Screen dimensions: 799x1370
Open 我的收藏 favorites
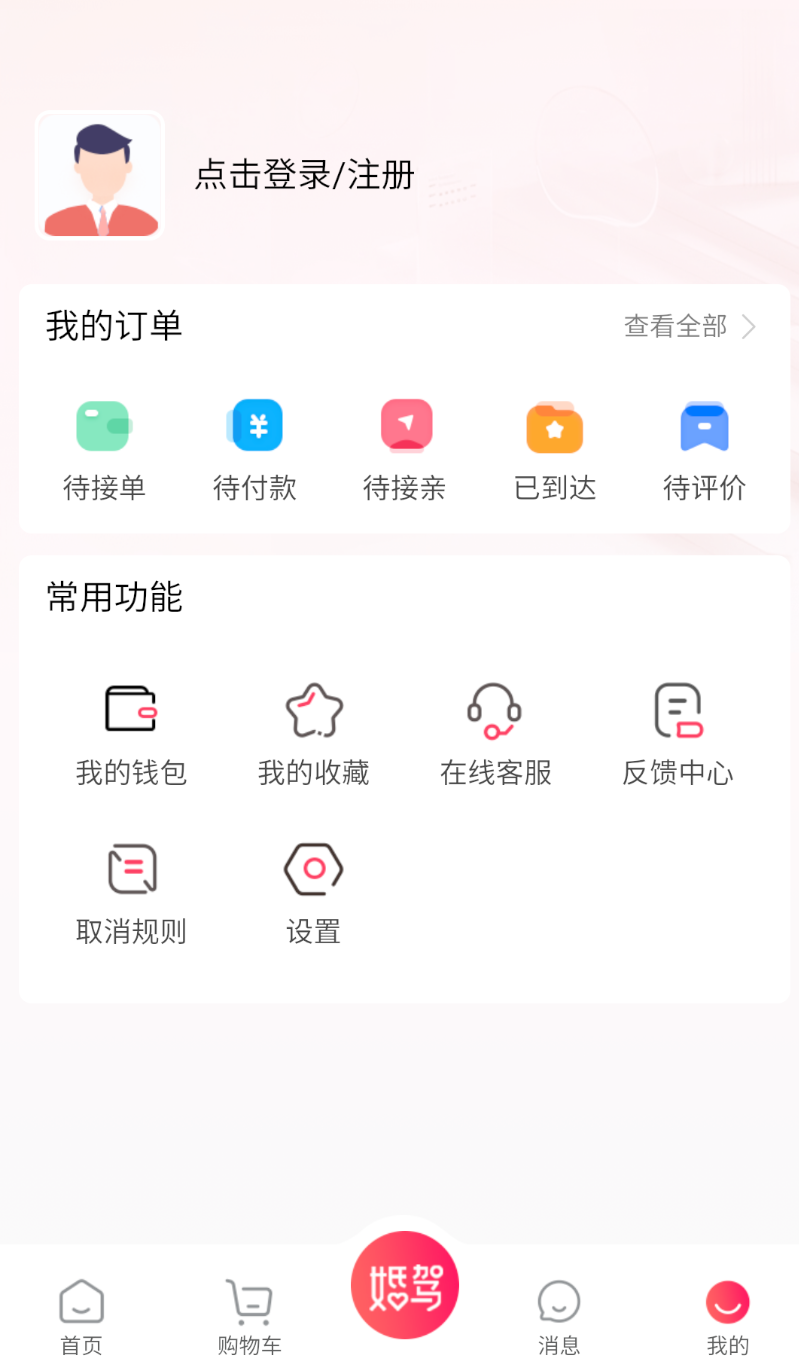314,734
